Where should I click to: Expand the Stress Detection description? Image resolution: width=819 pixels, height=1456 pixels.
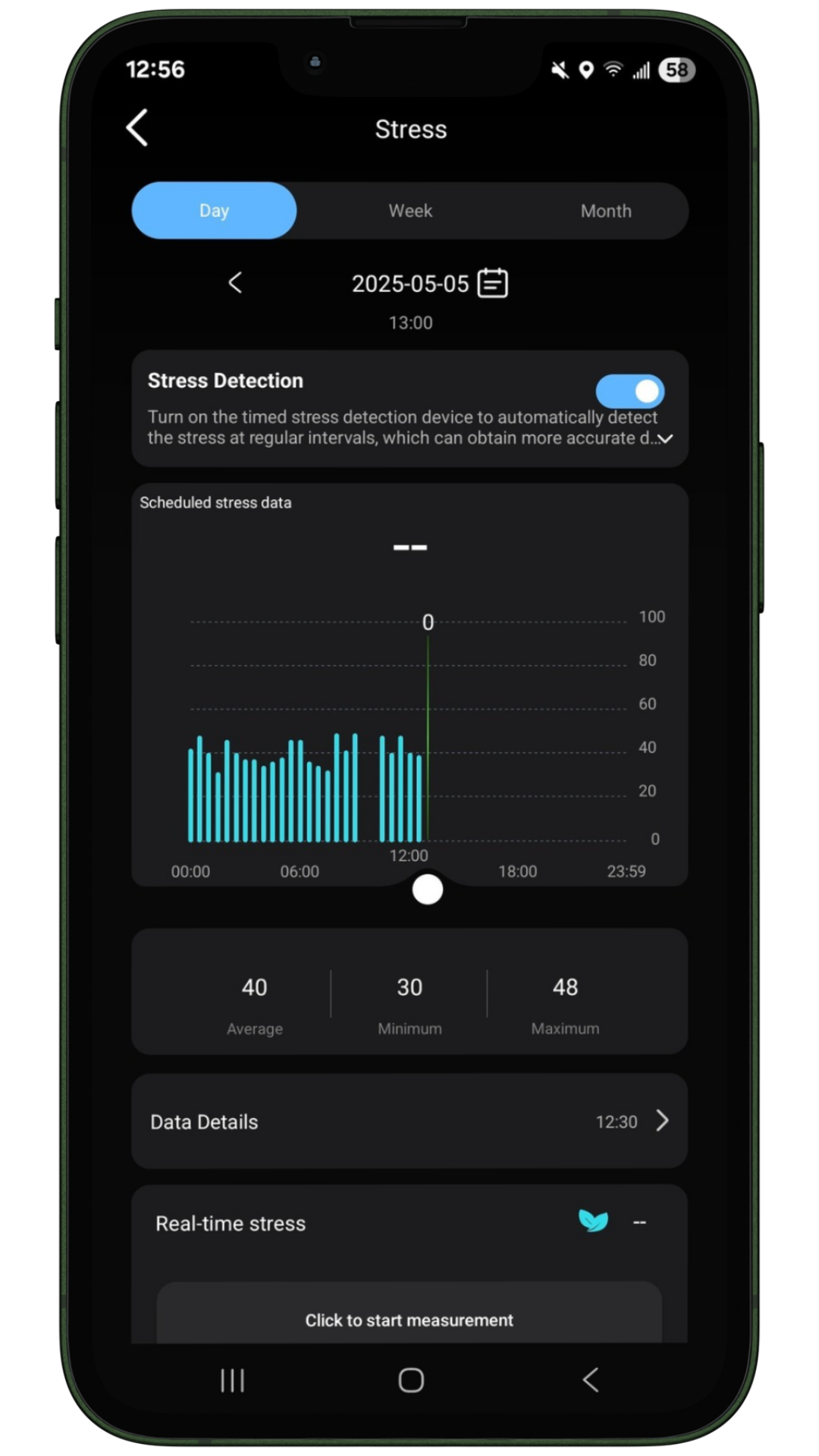point(666,438)
